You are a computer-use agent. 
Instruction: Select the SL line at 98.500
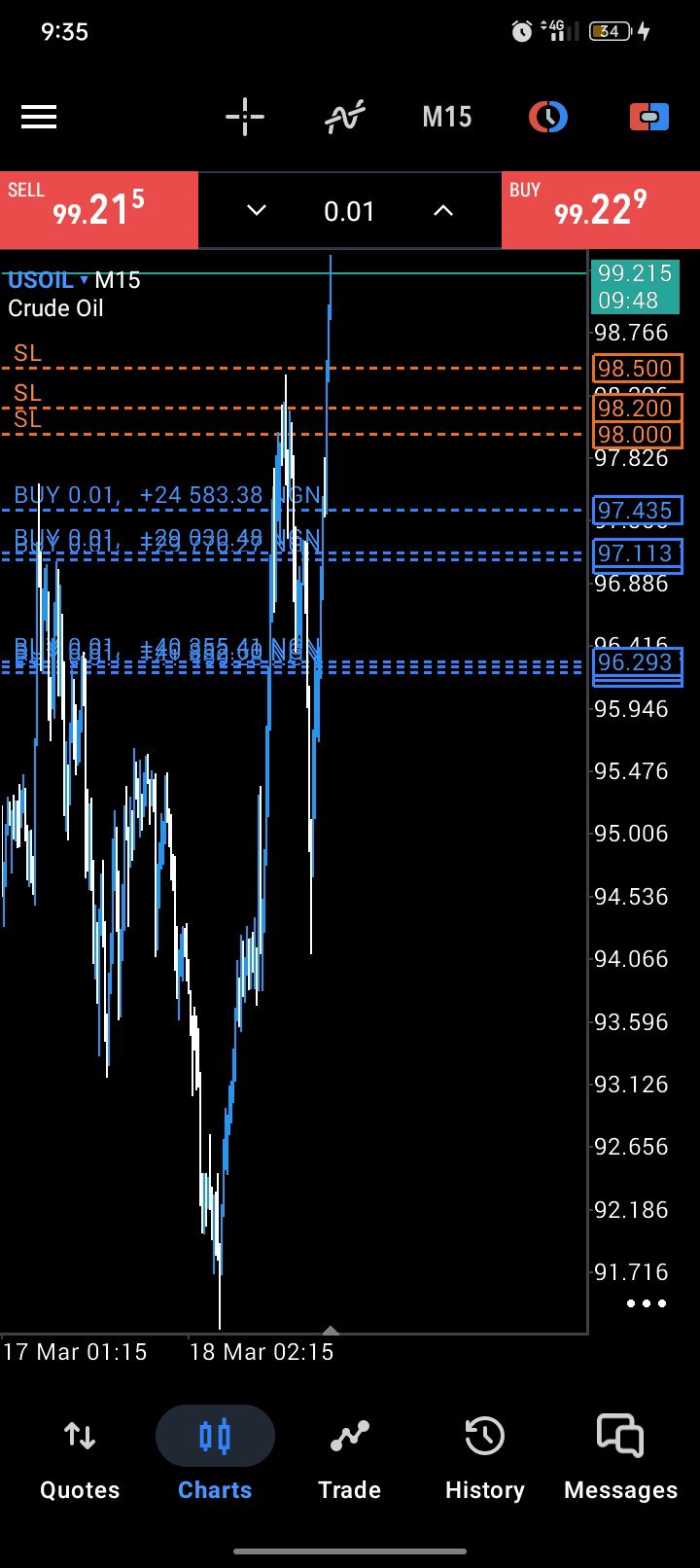click(x=29, y=355)
